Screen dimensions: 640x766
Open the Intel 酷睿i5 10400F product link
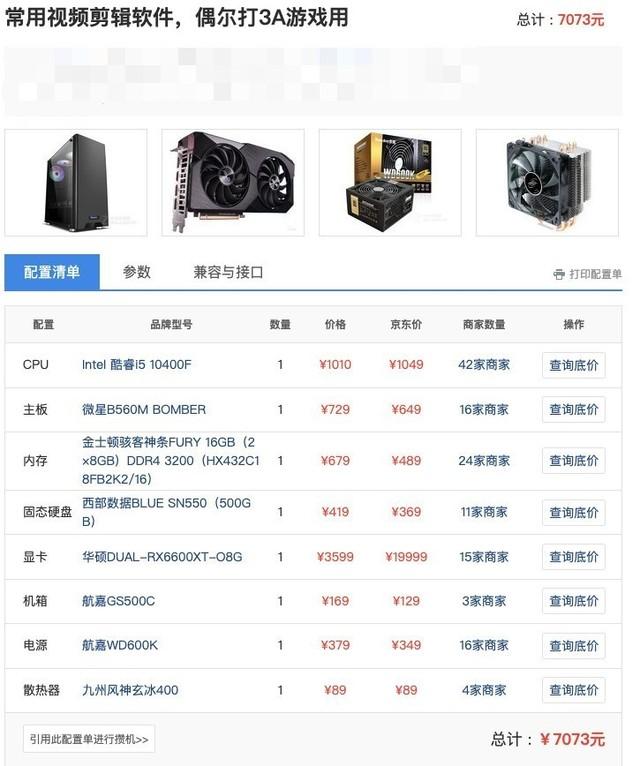[x=136, y=365]
